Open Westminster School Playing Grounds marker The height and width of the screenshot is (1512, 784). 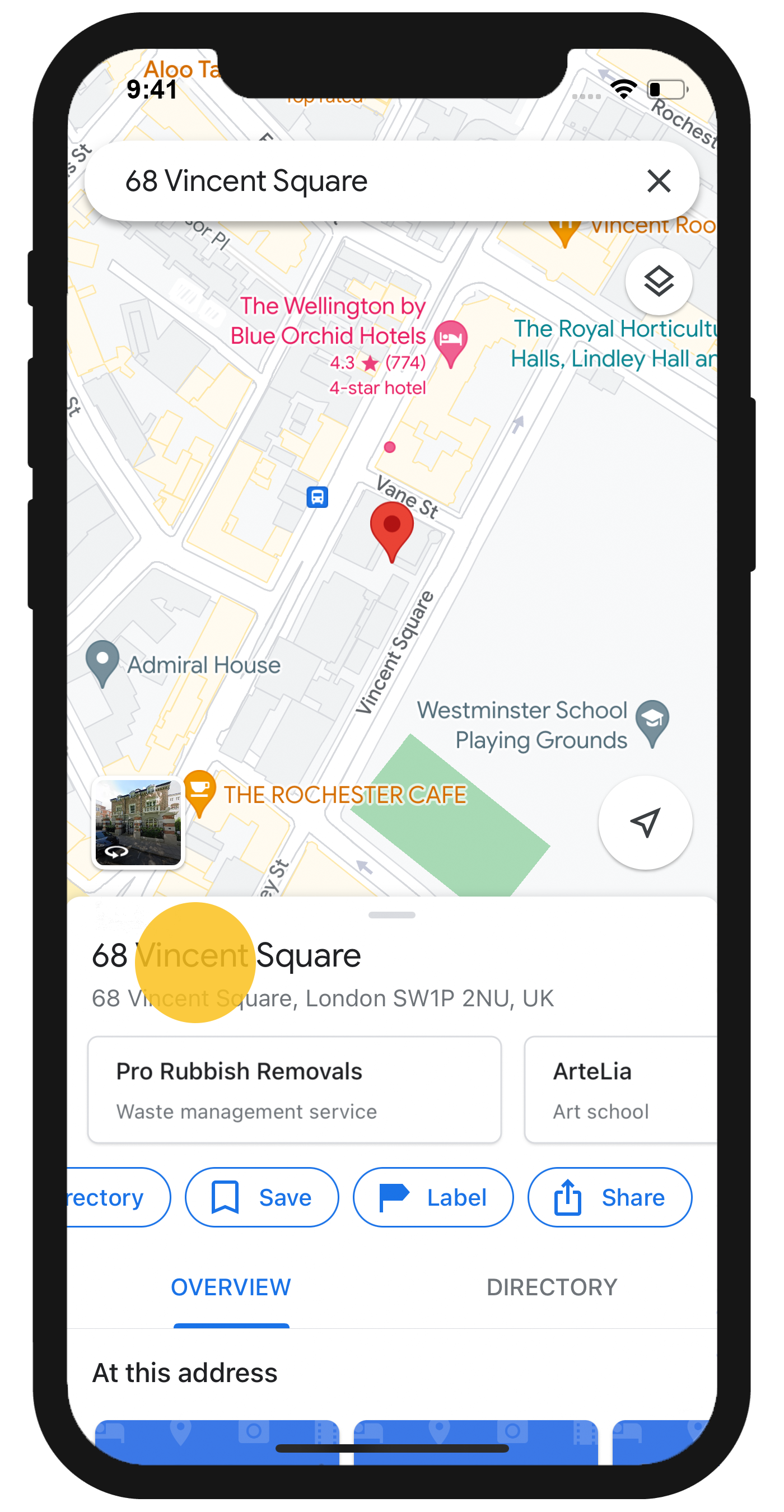[x=652, y=721]
